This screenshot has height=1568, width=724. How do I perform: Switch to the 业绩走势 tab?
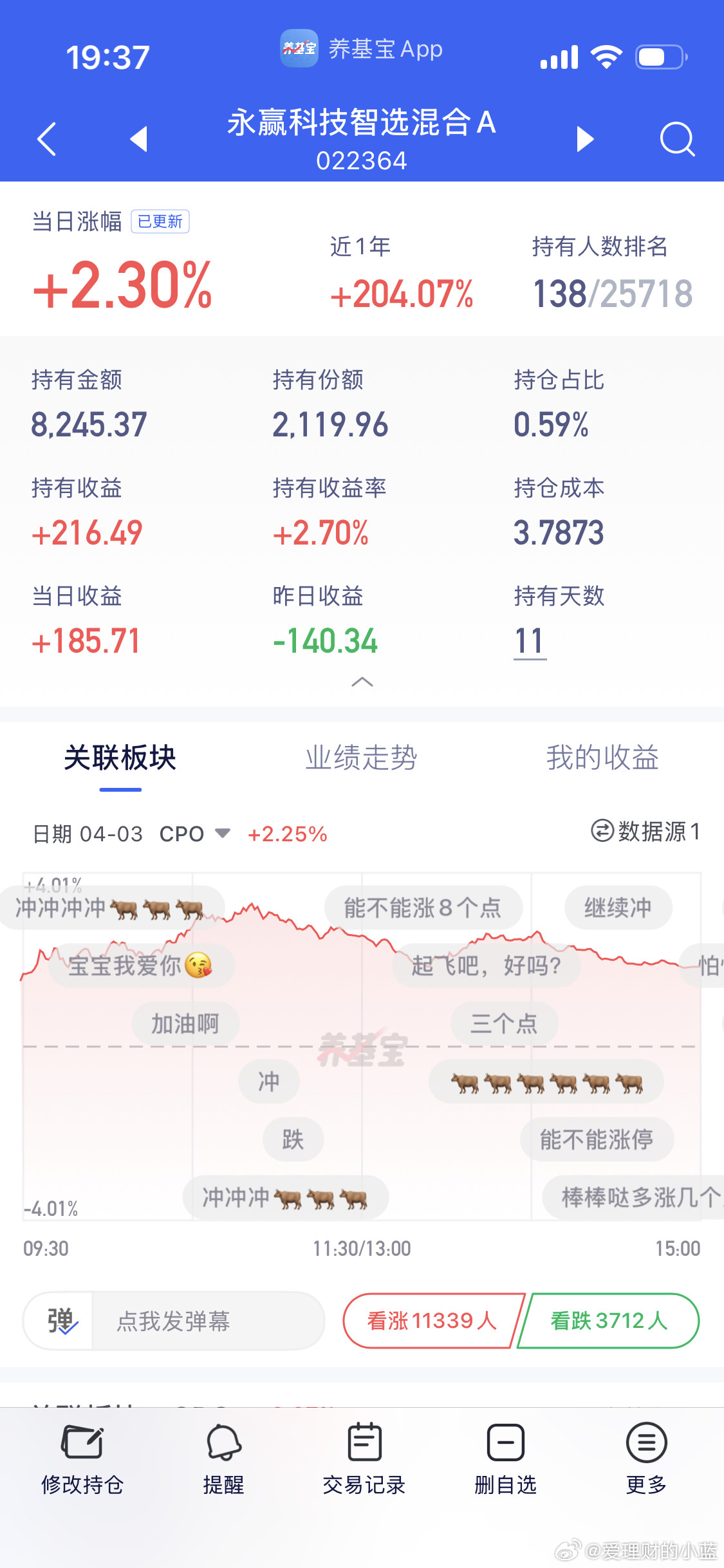tap(362, 758)
